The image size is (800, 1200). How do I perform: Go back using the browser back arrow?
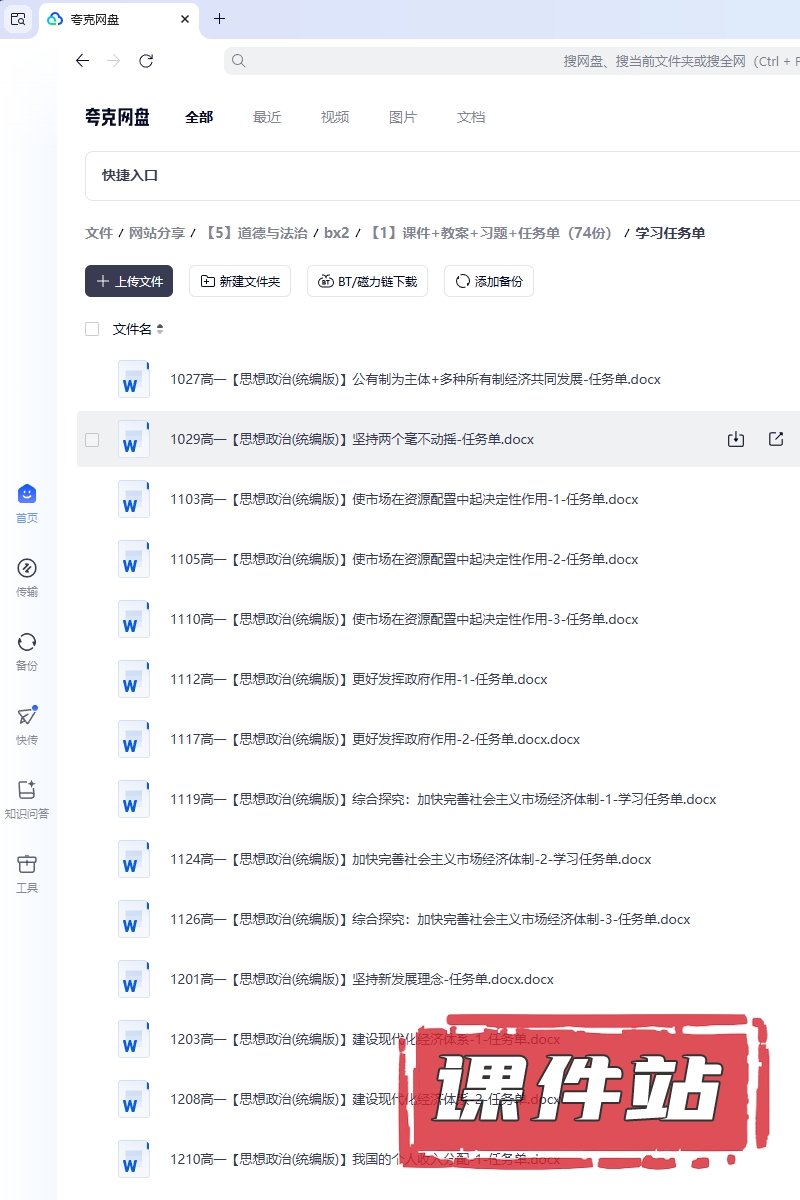(x=82, y=61)
